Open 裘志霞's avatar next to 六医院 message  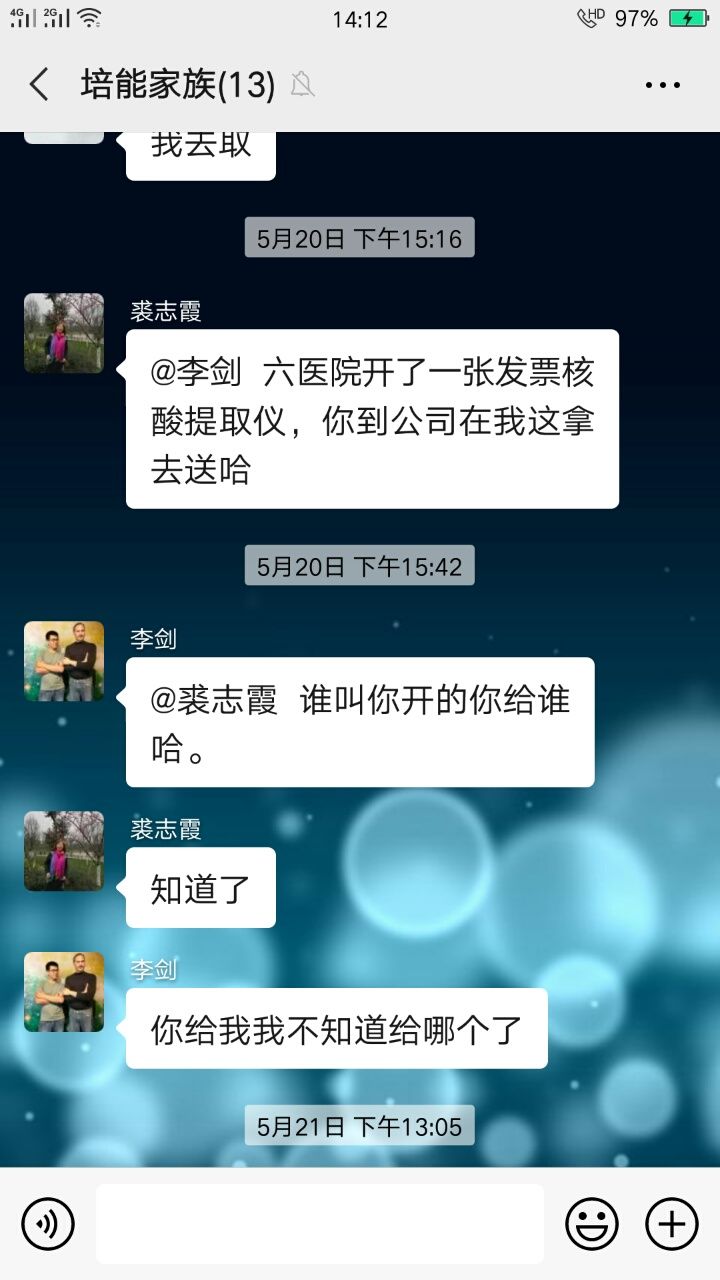[x=64, y=333]
